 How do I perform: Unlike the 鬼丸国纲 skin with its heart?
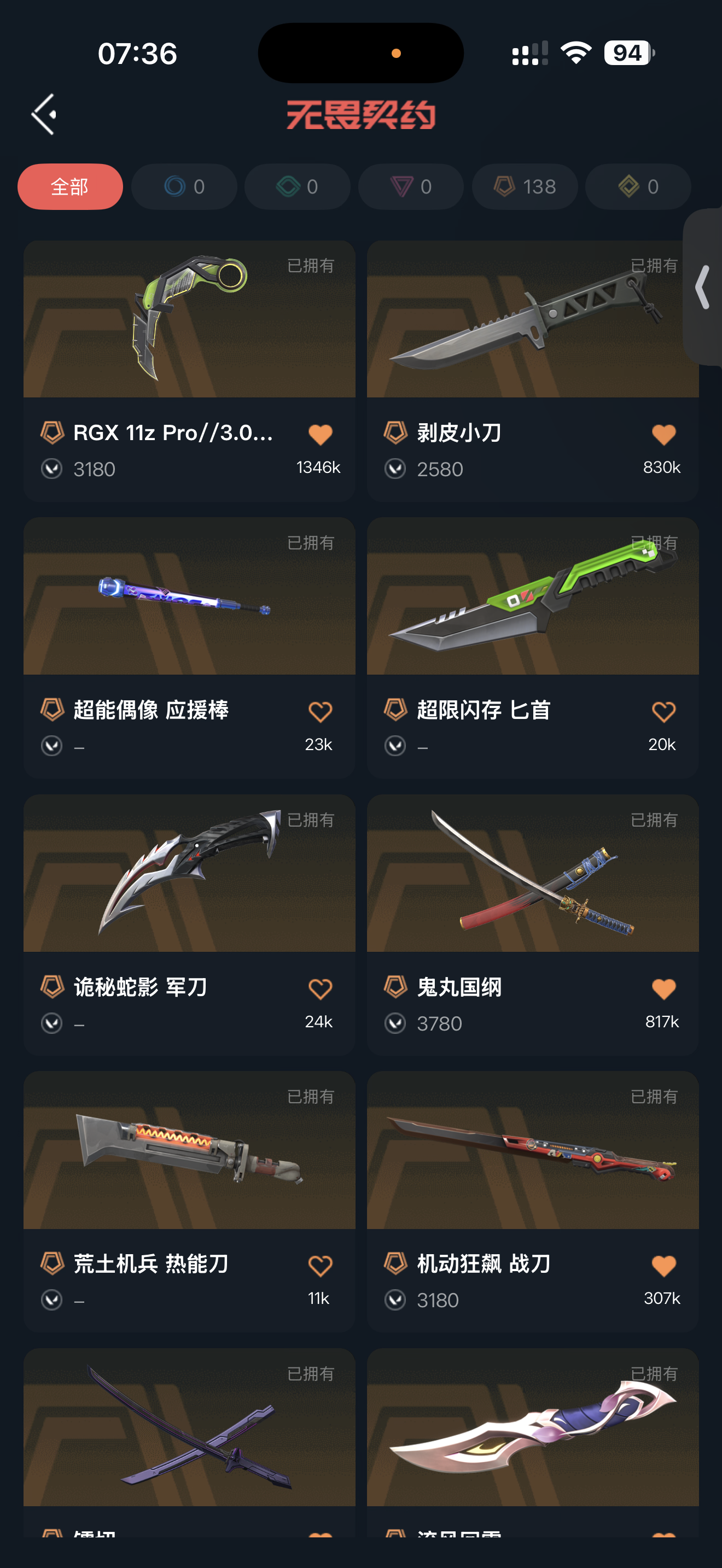663,988
